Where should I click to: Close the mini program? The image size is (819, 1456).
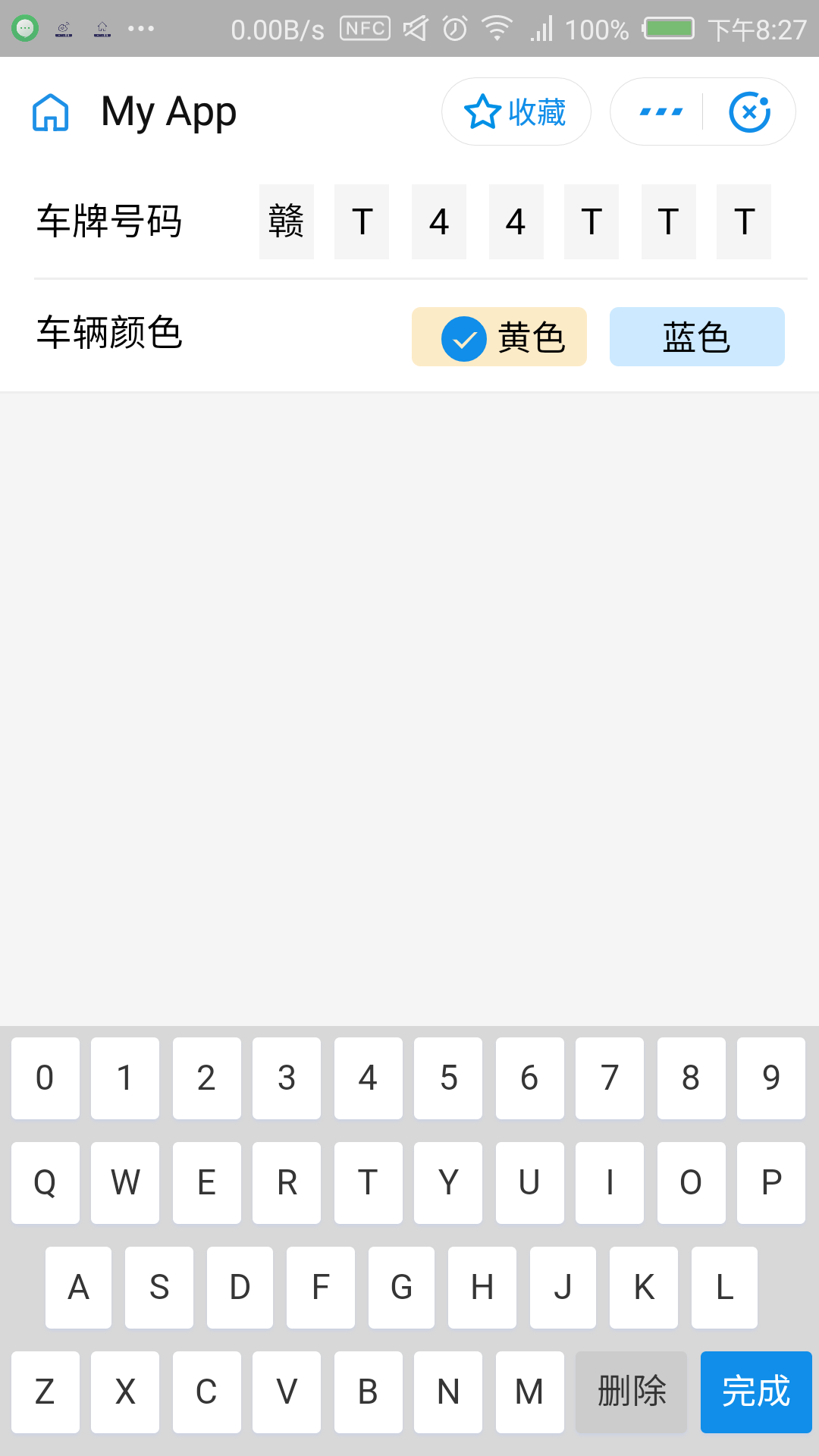[x=749, y=112]
